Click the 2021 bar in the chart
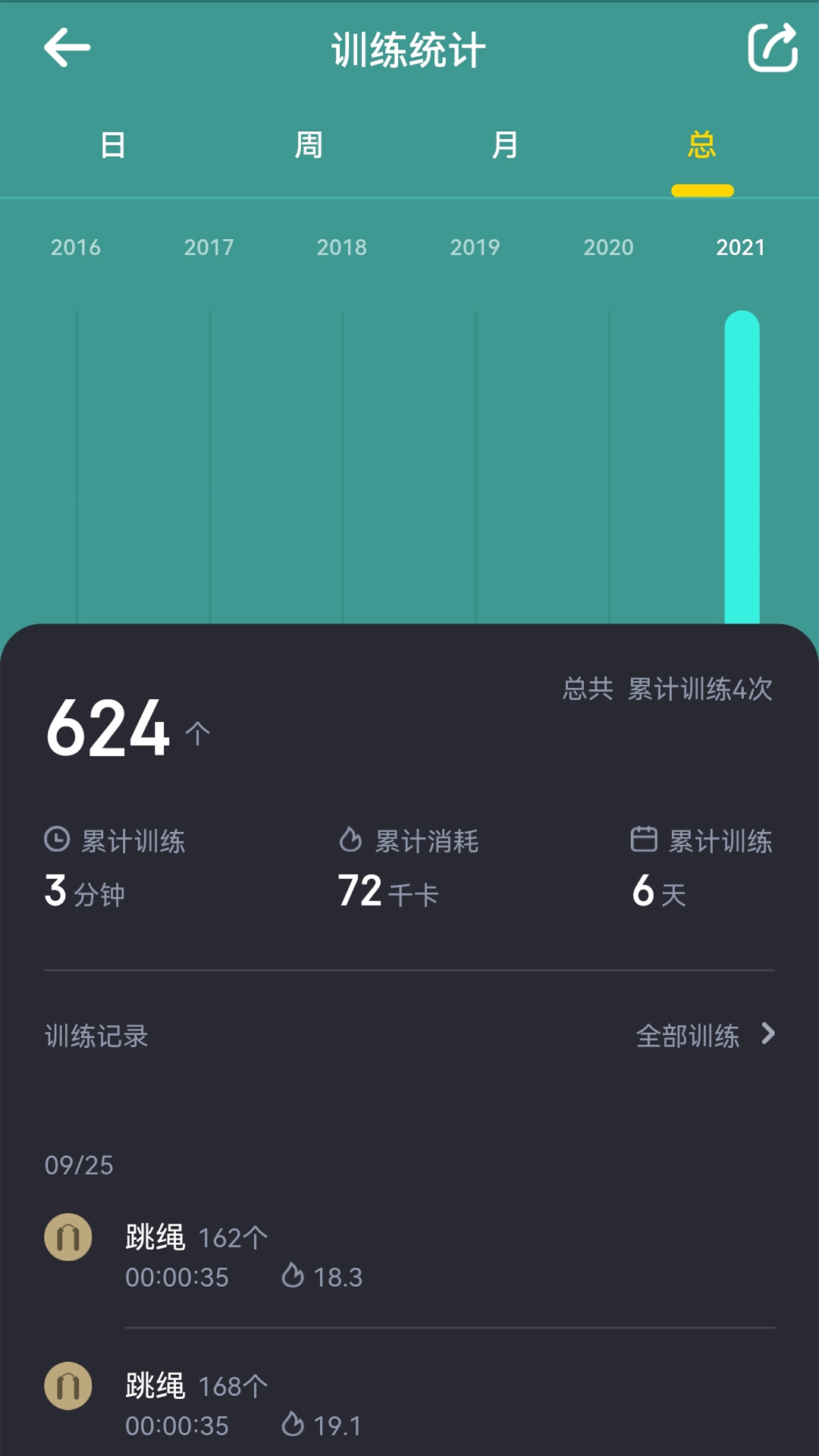Viewport: 819px width, 1456px height. pos(742,470)
